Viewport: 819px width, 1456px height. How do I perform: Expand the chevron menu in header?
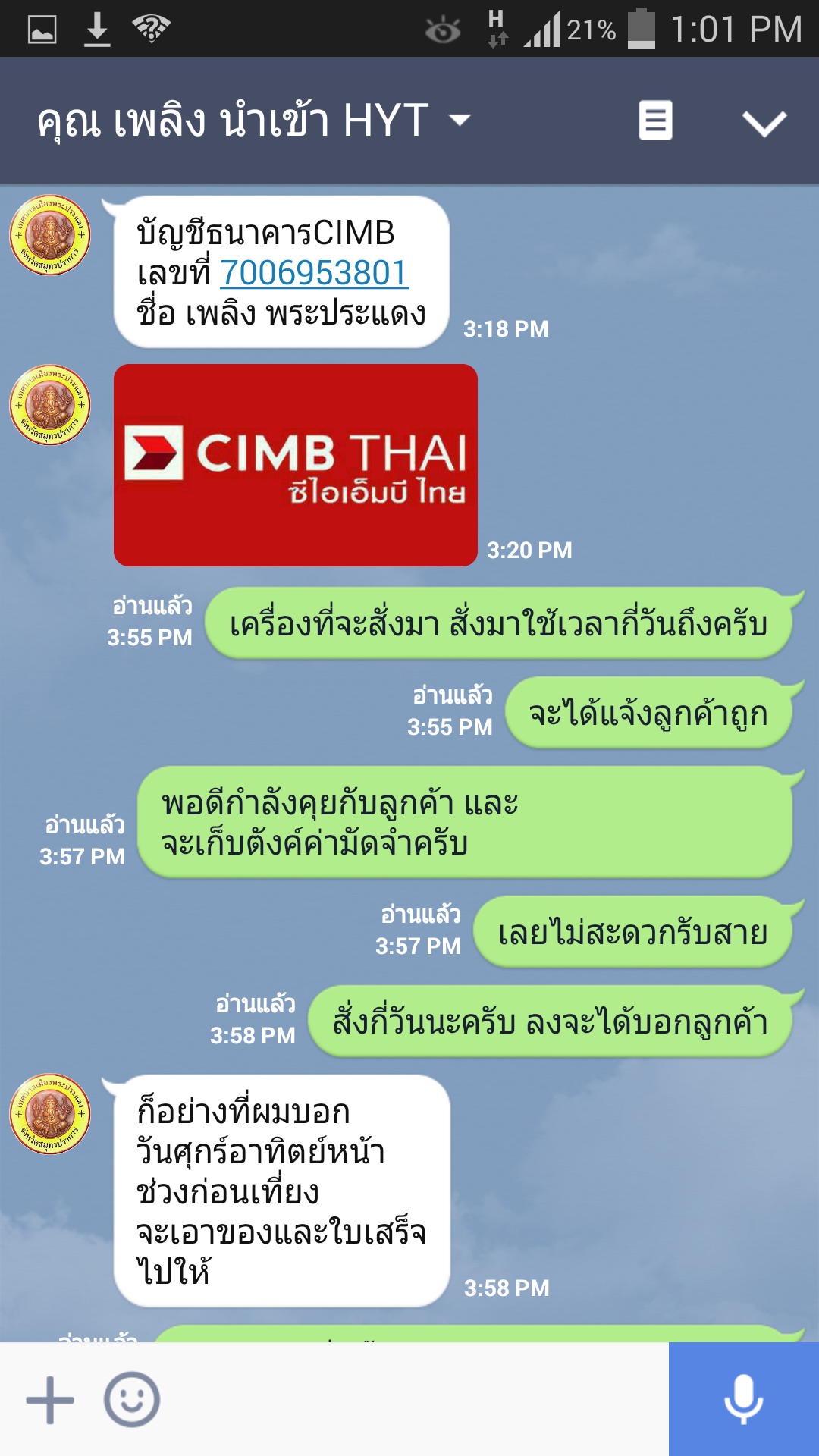[x=764, y=123]
